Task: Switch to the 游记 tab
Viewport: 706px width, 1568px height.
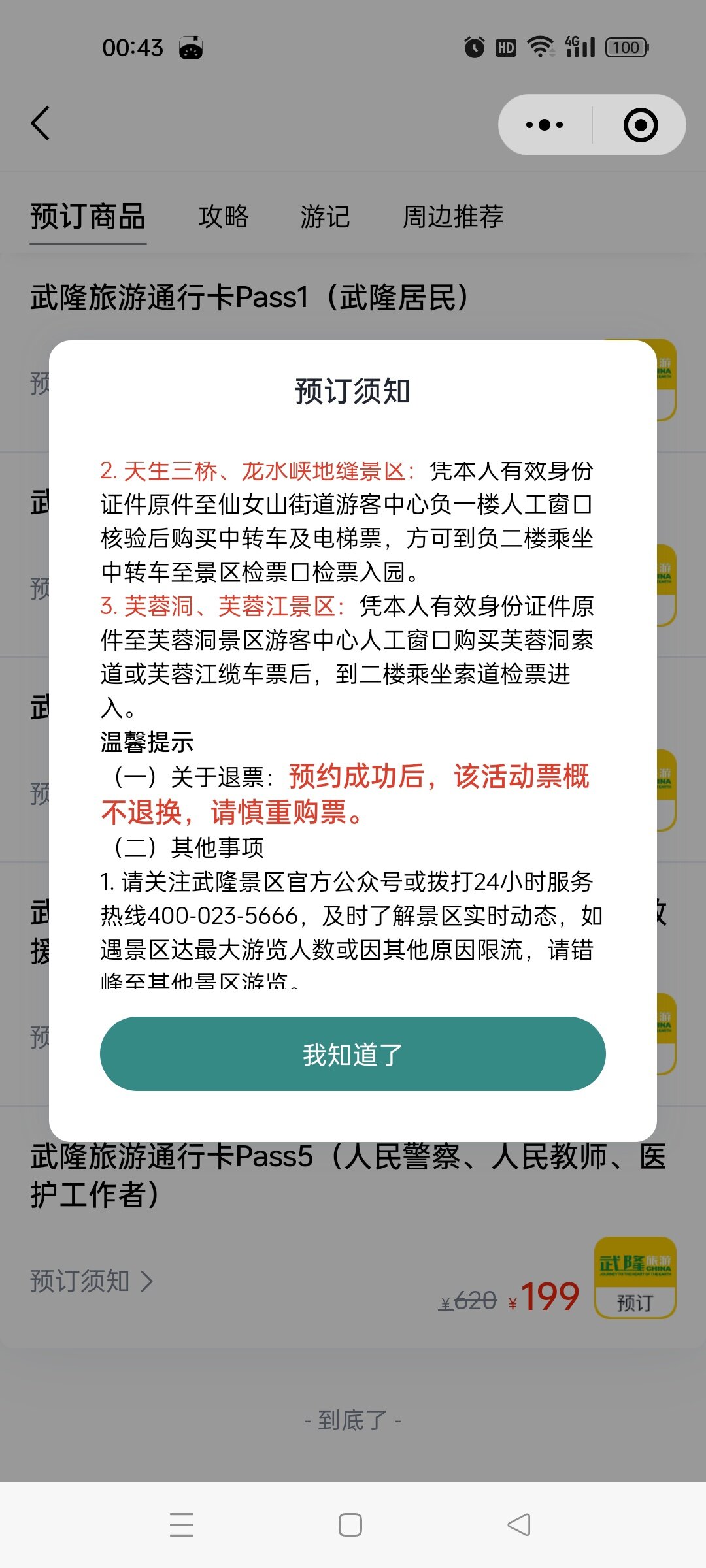Action: click(325, 217)
